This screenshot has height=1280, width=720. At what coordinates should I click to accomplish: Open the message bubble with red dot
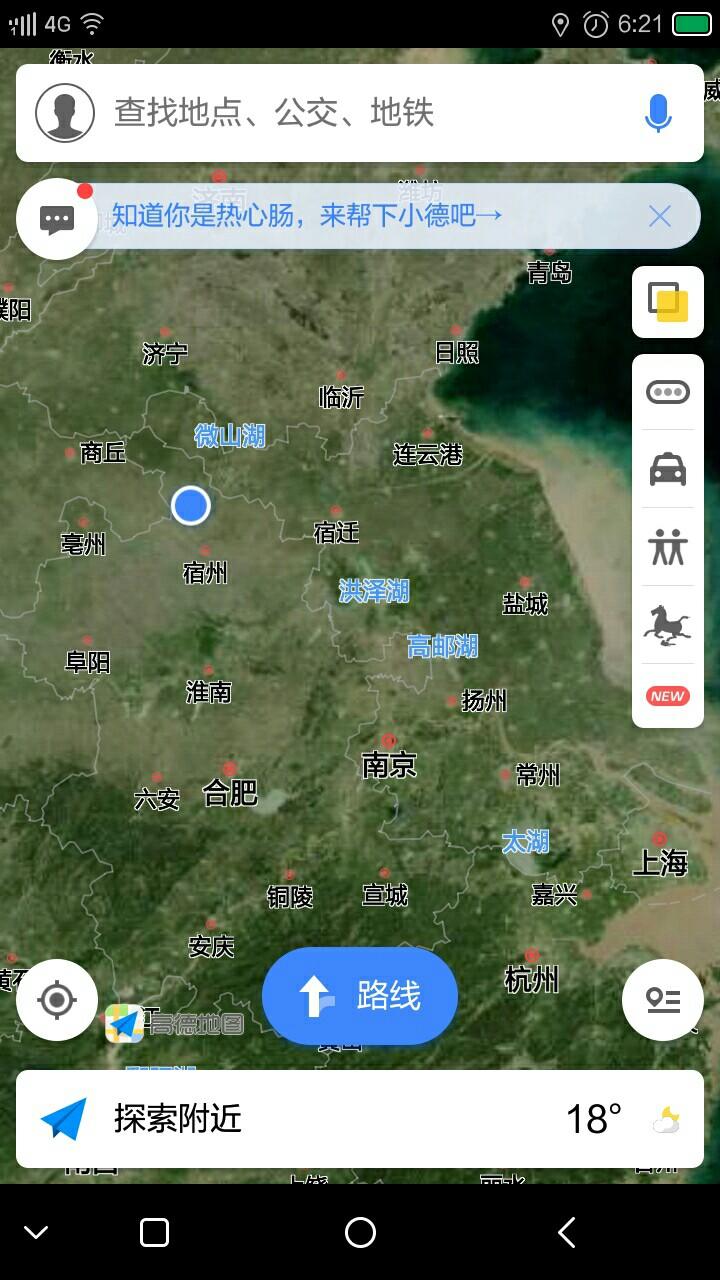57,219
